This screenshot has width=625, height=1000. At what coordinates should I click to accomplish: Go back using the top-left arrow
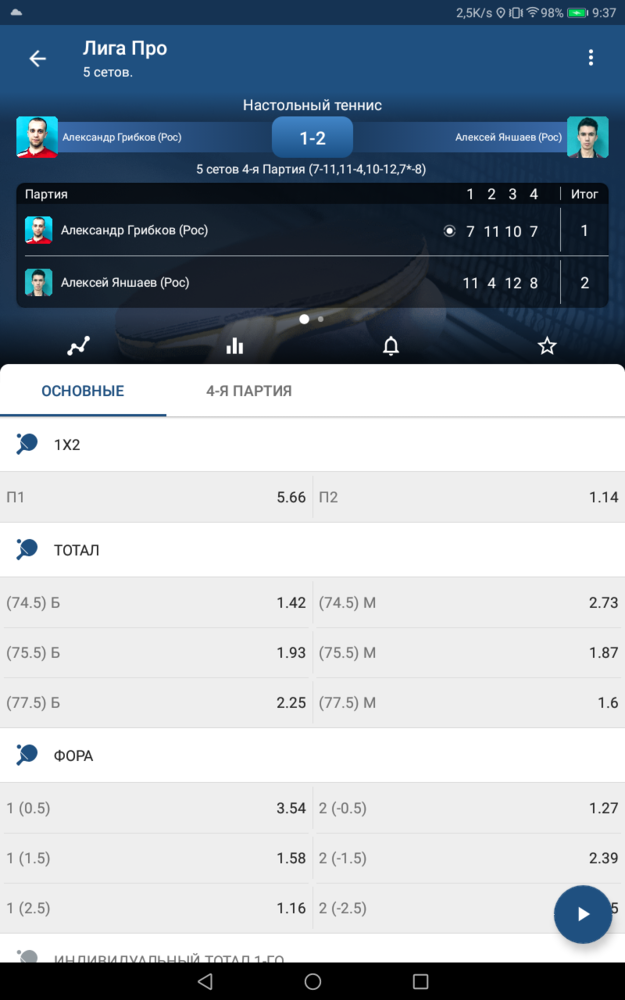(38, 59)
